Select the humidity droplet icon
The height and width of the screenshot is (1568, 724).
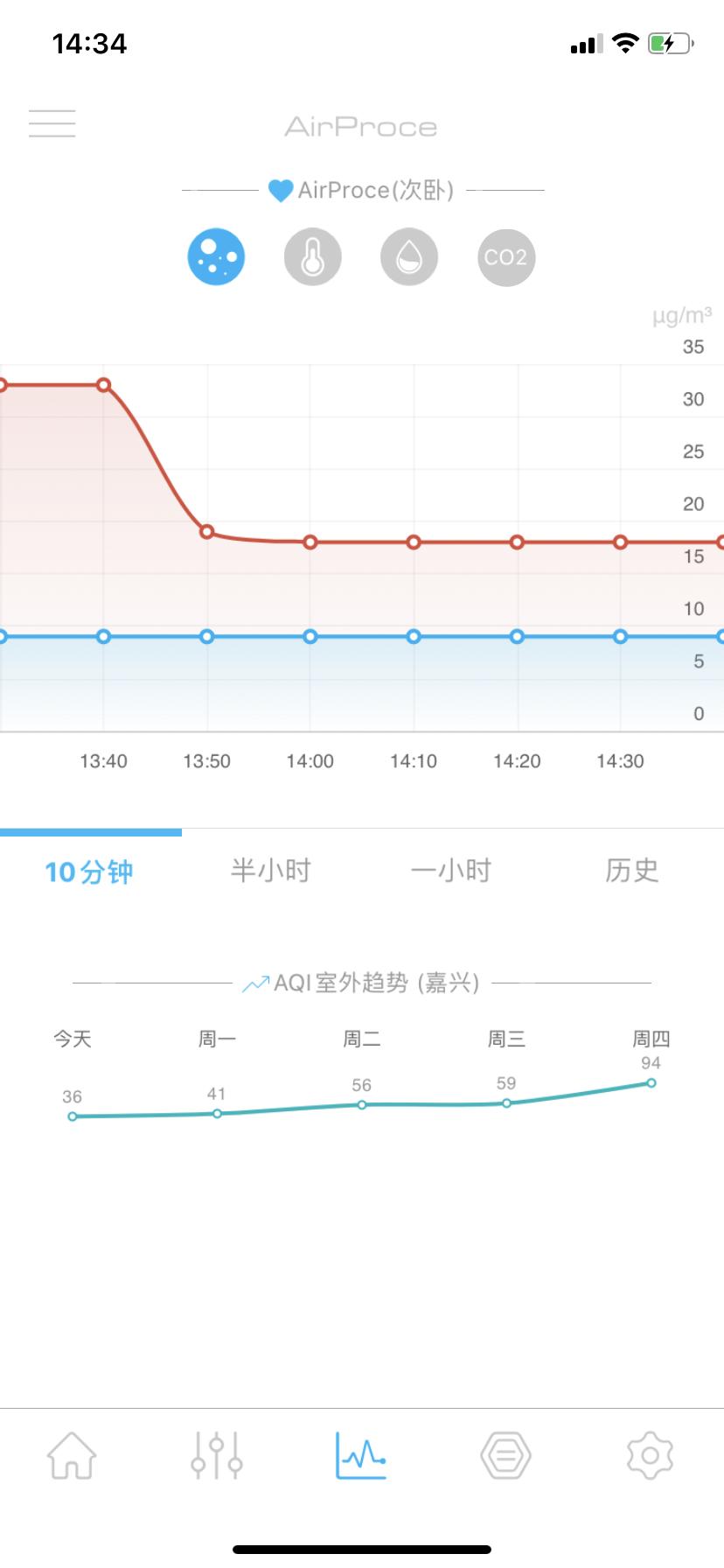point(409,256)
